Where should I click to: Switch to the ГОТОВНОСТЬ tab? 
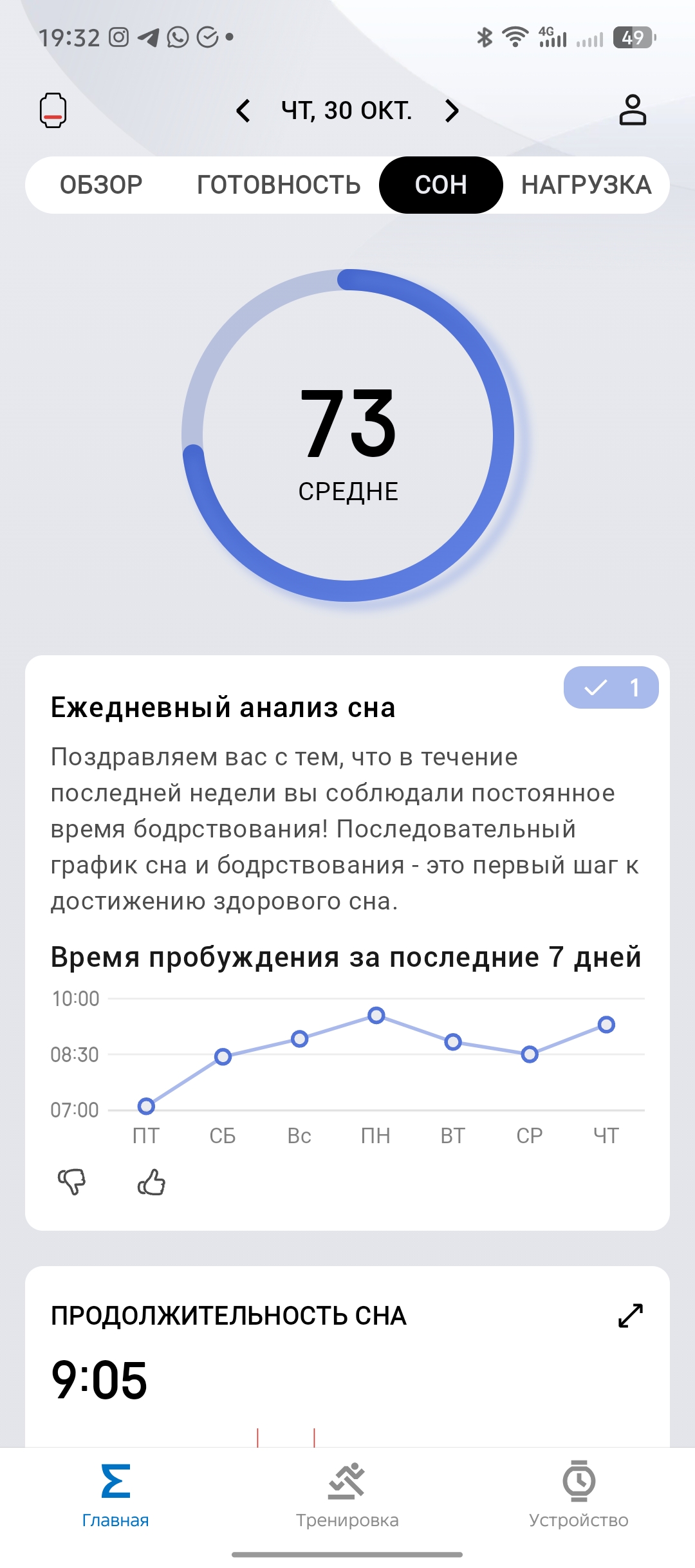(x=279, y=185)
